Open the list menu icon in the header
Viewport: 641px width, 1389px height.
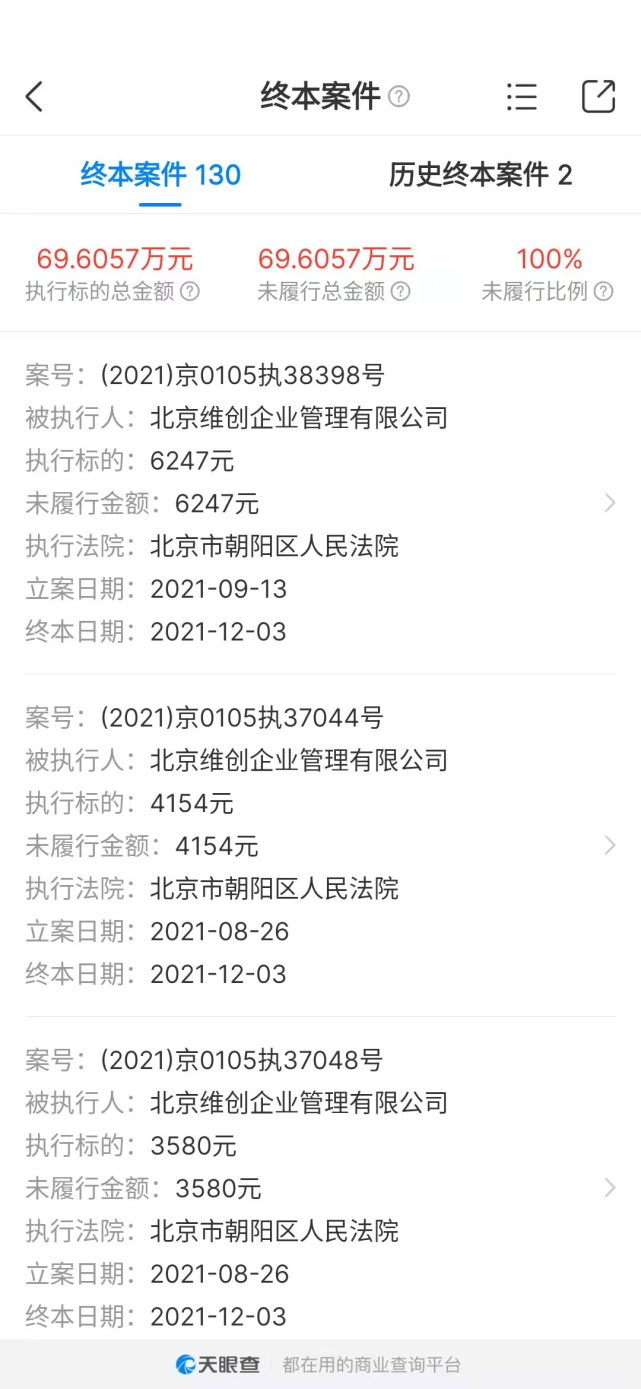pos(522,97)
